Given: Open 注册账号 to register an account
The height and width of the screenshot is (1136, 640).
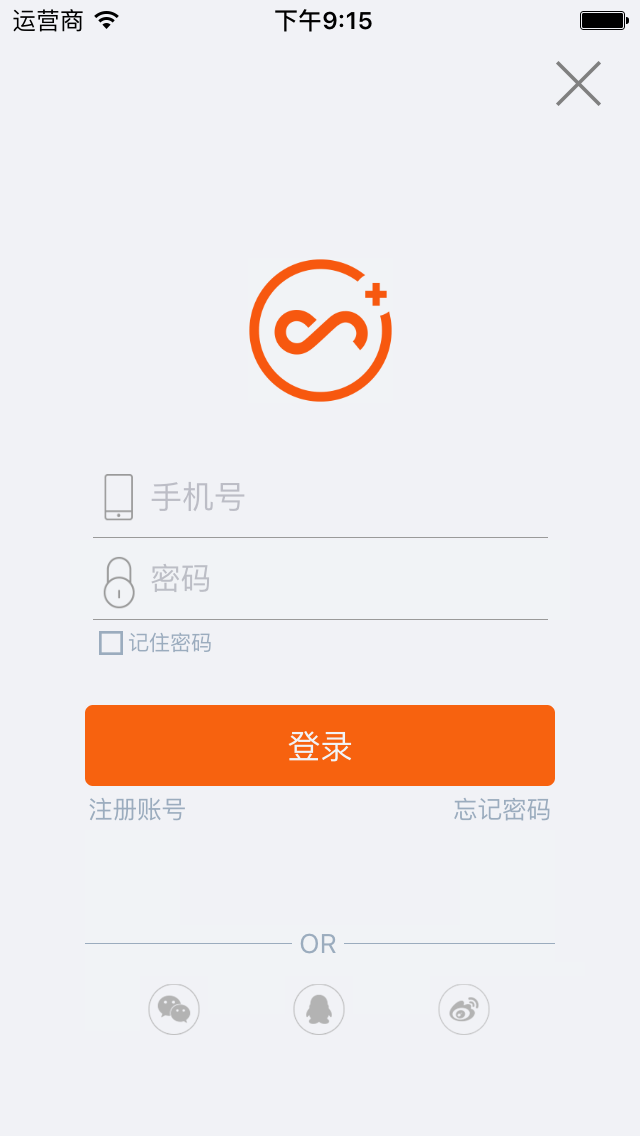Looking at the screenshot, I should [137, 810].
